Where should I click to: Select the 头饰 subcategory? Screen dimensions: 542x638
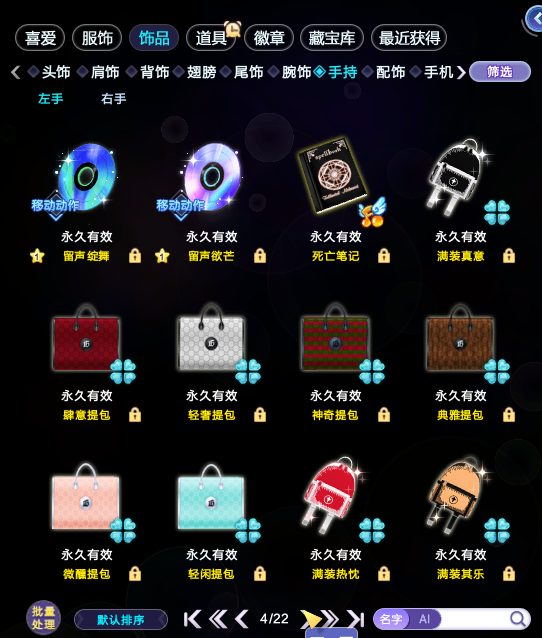tap(56, 72)
